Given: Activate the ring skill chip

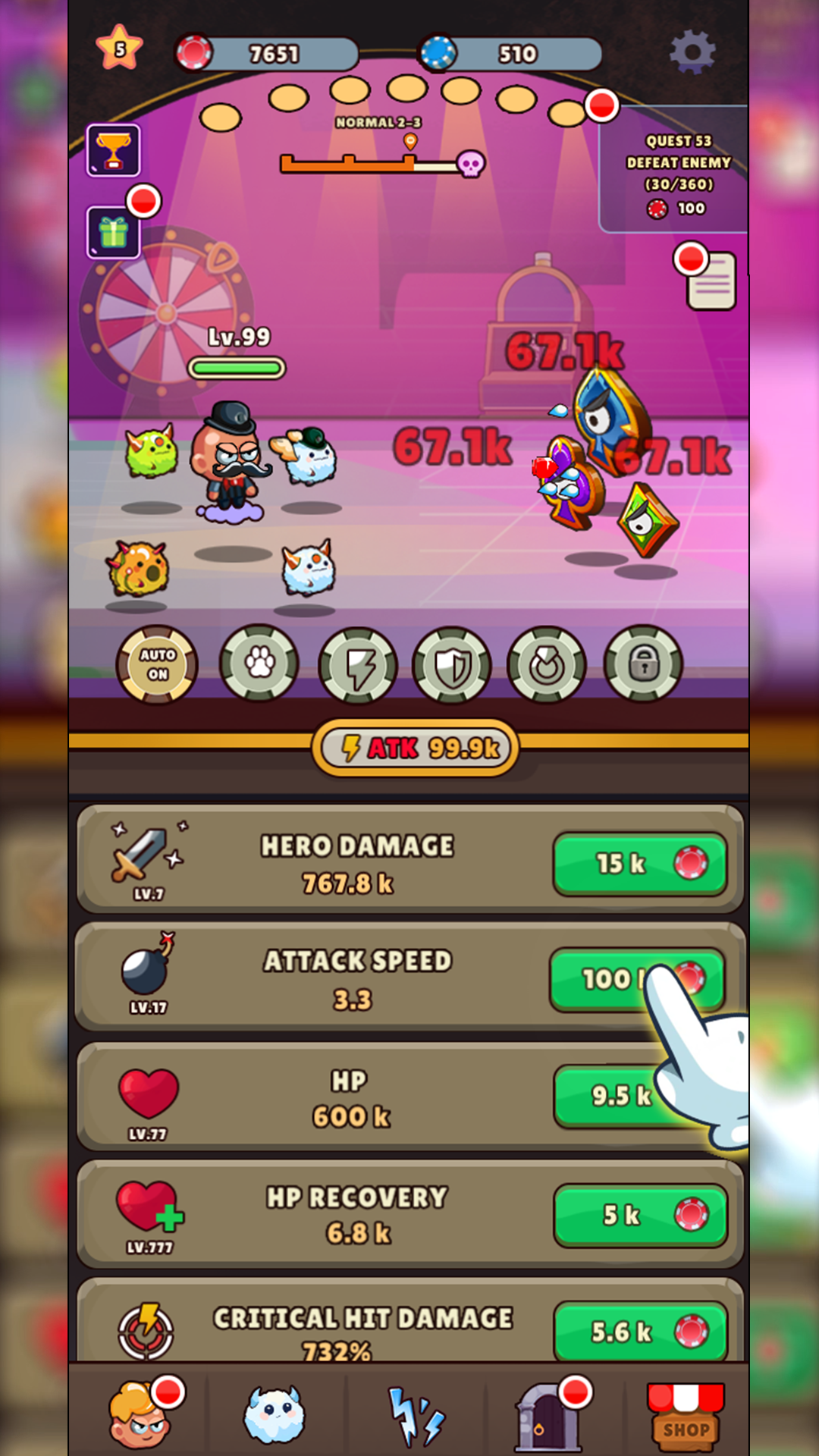Looking at the screenshot, I should pos(547,665).
